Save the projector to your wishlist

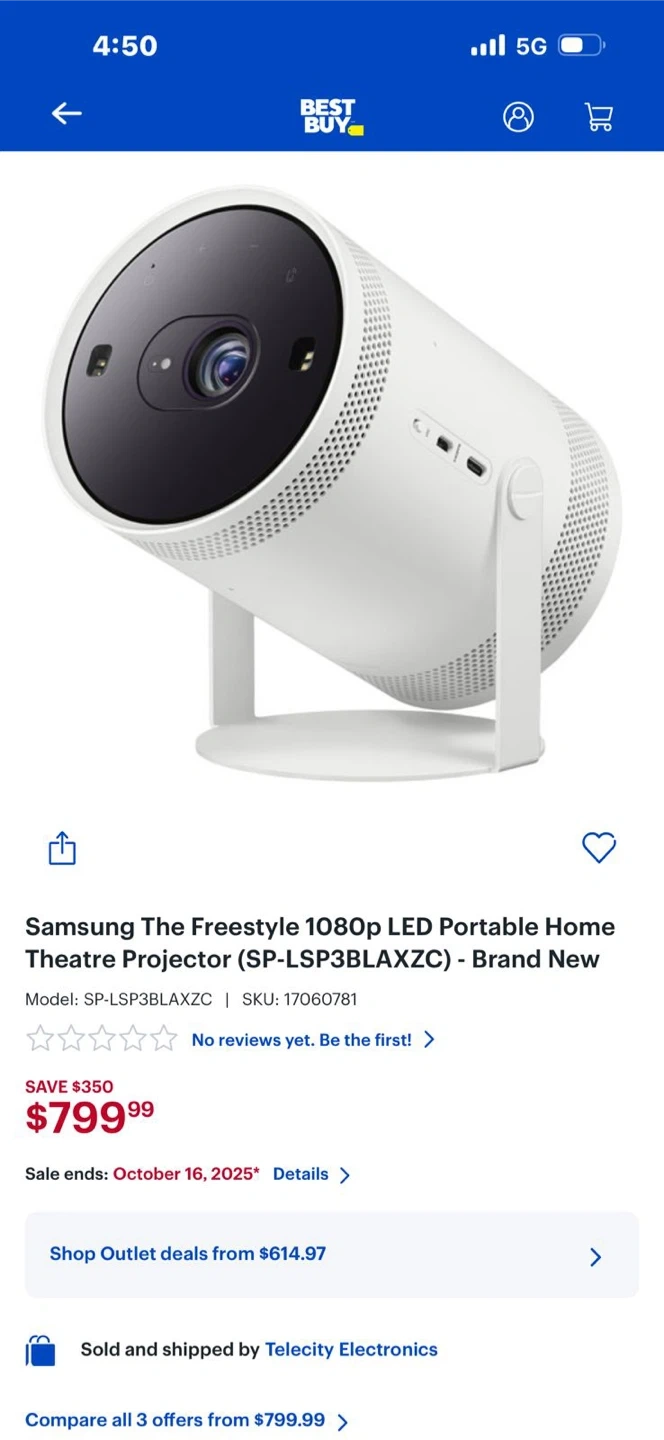tap(599, 848)
